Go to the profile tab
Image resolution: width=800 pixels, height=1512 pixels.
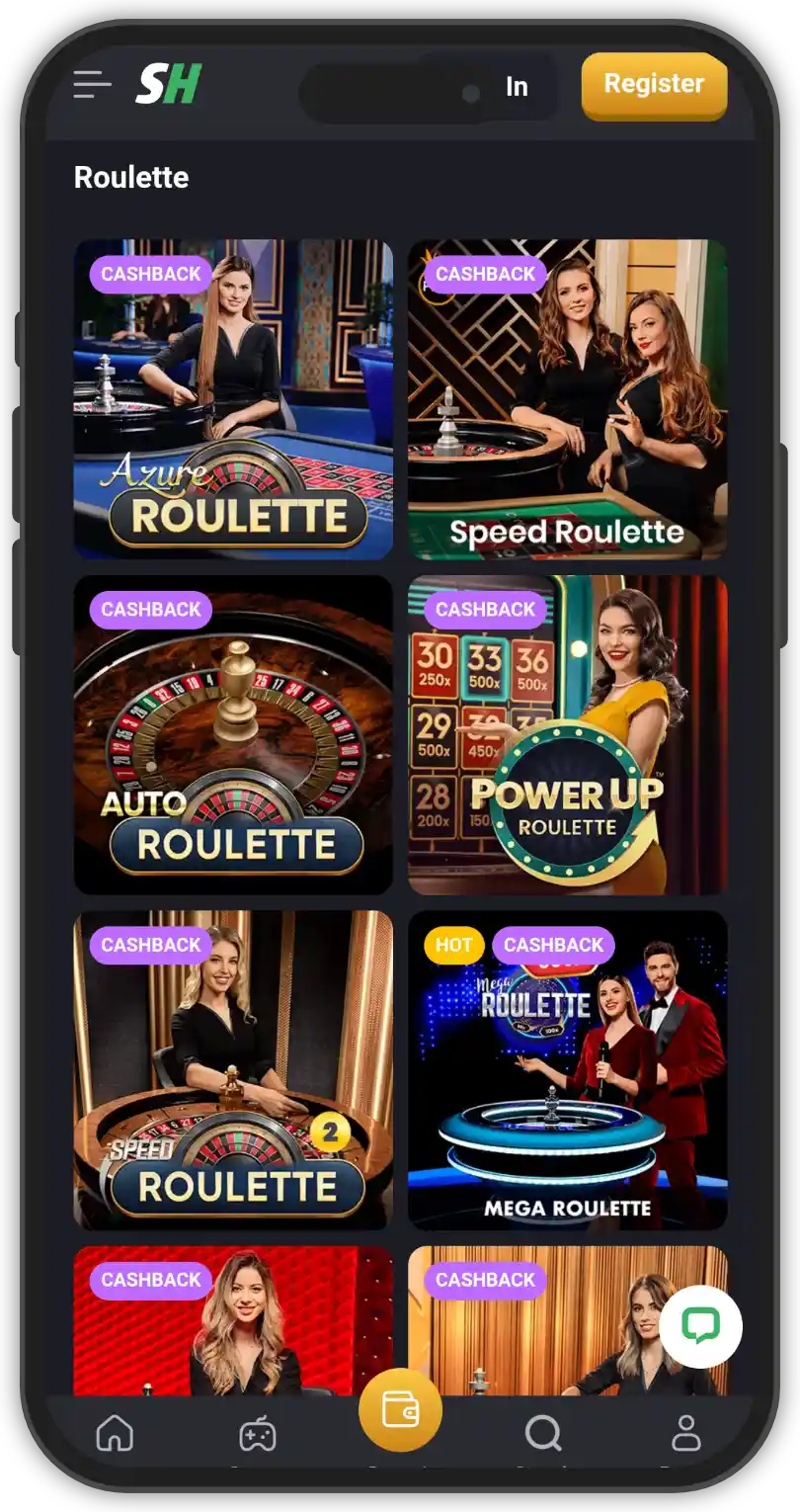click(x=685, y=1432)
